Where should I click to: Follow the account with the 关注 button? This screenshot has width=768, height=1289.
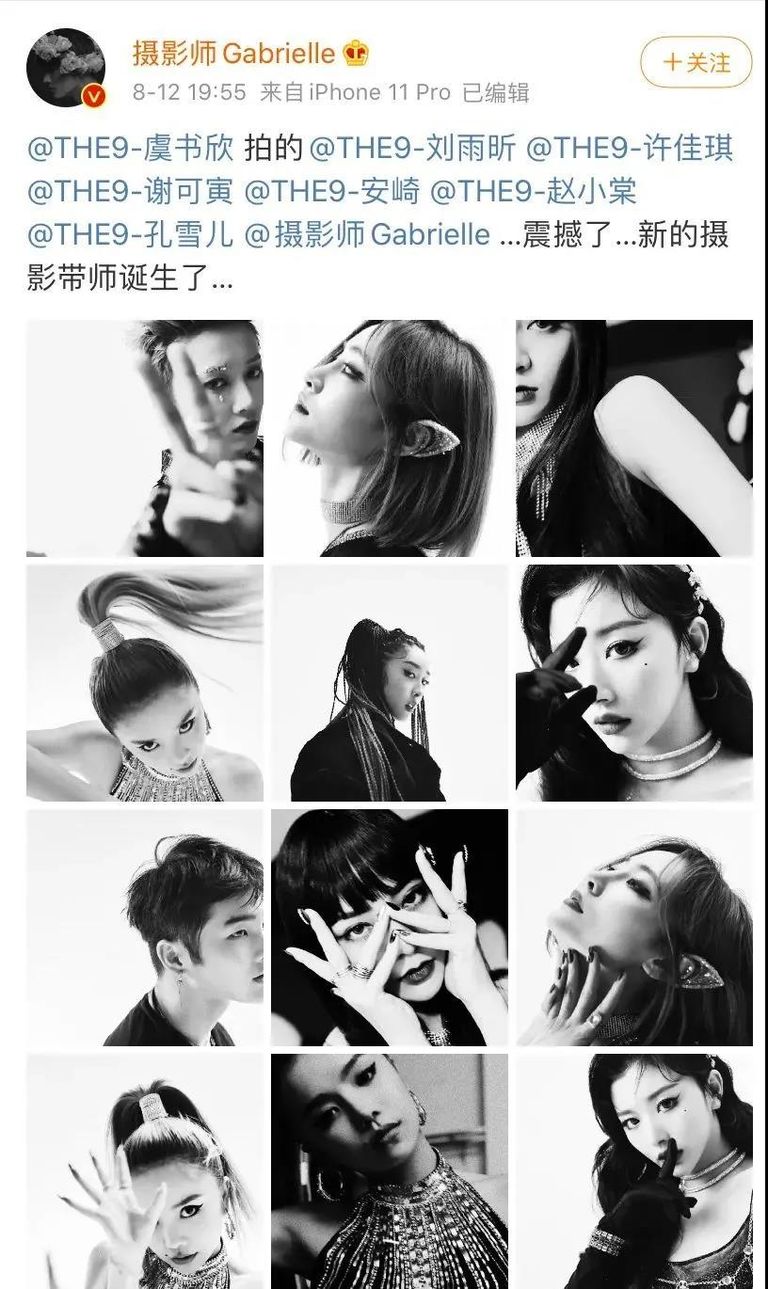click(x=696, y=63)
